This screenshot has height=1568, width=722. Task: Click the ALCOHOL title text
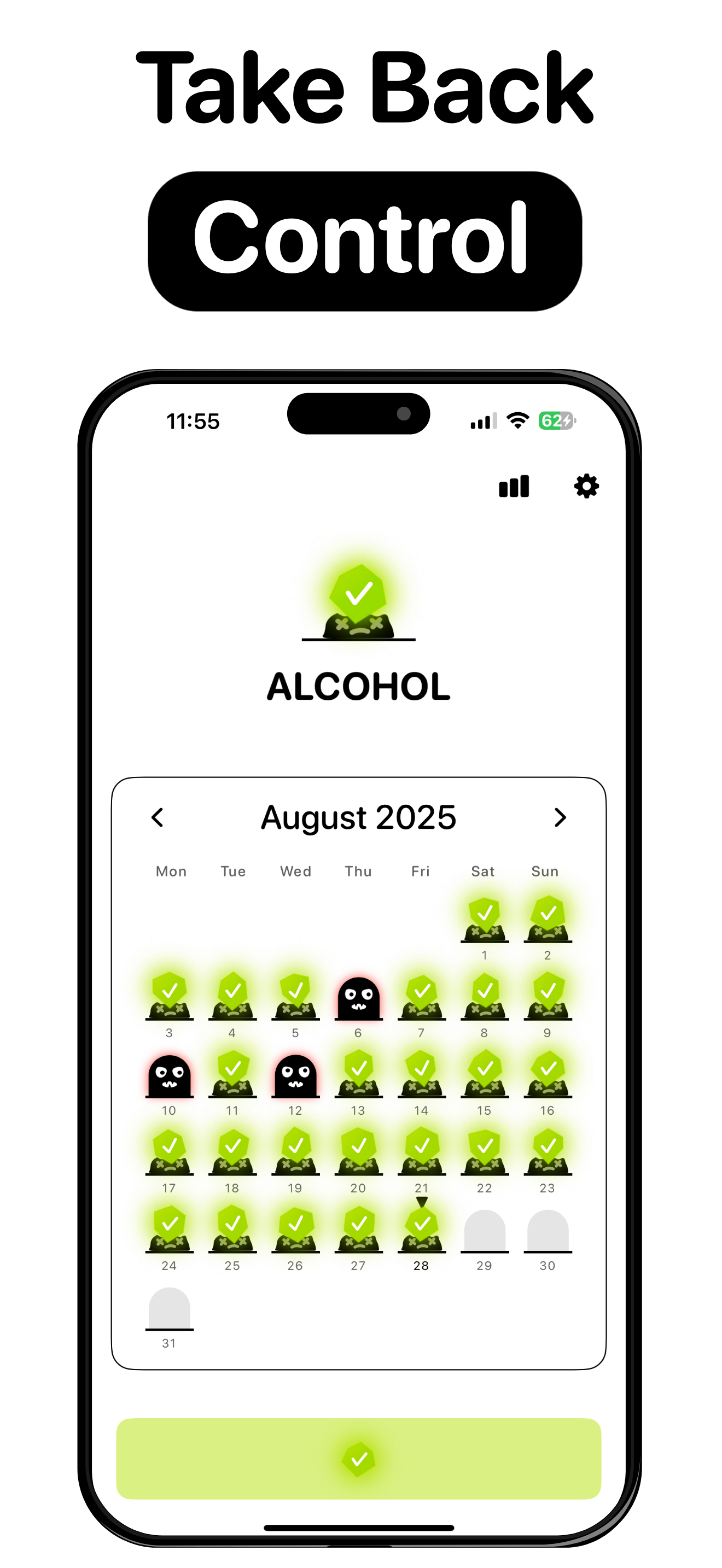(359, 687)
